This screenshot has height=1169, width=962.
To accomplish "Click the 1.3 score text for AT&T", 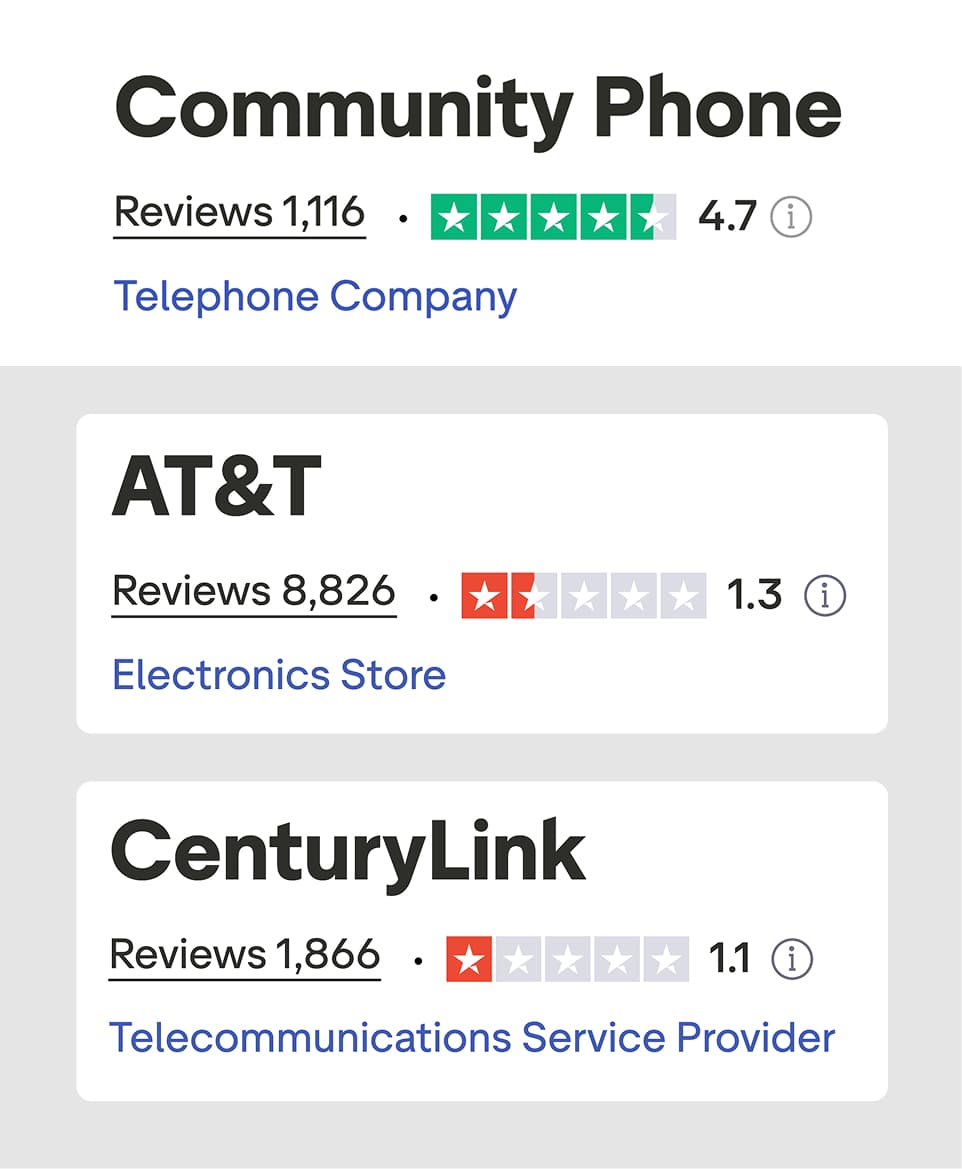I will click(755, 592).
